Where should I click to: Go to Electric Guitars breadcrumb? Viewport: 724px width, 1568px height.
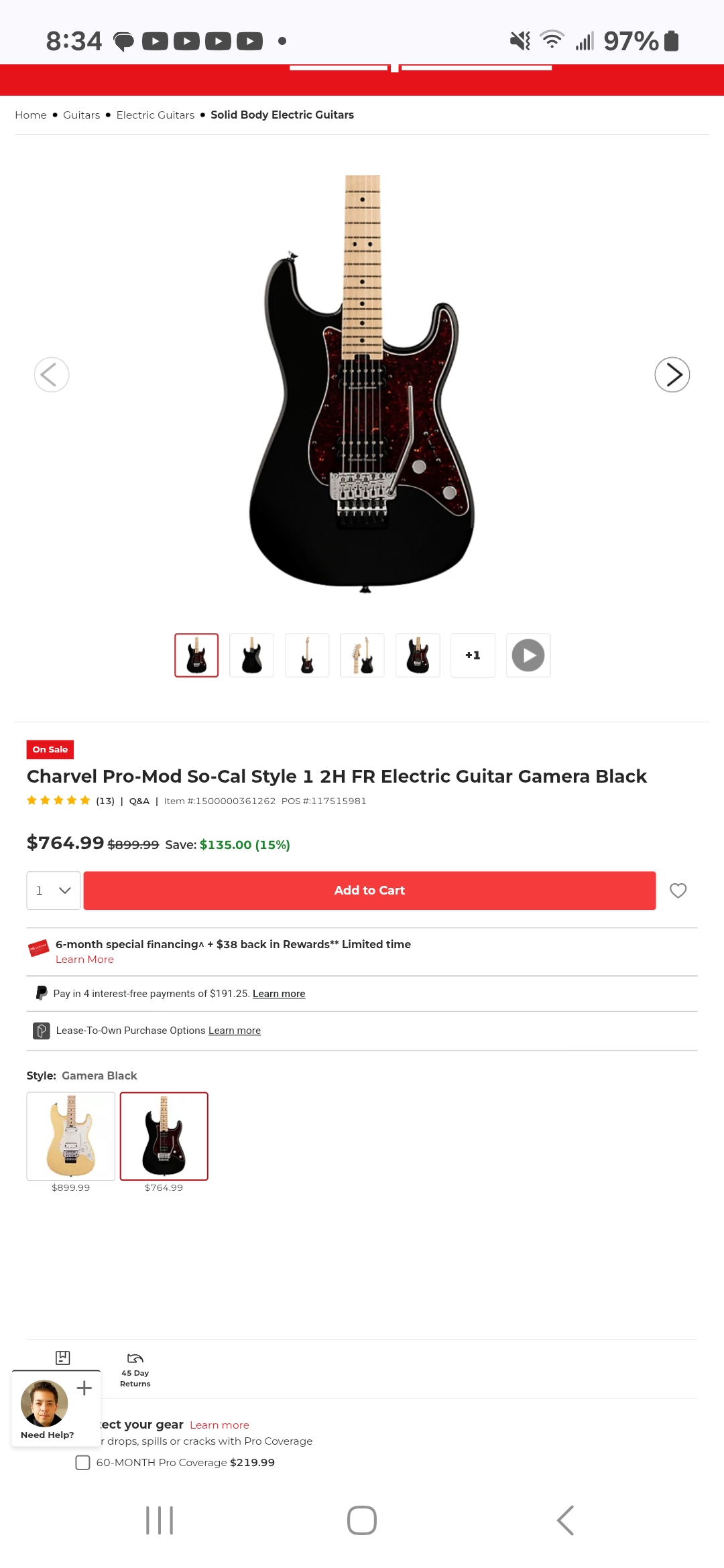pos(156,115)
